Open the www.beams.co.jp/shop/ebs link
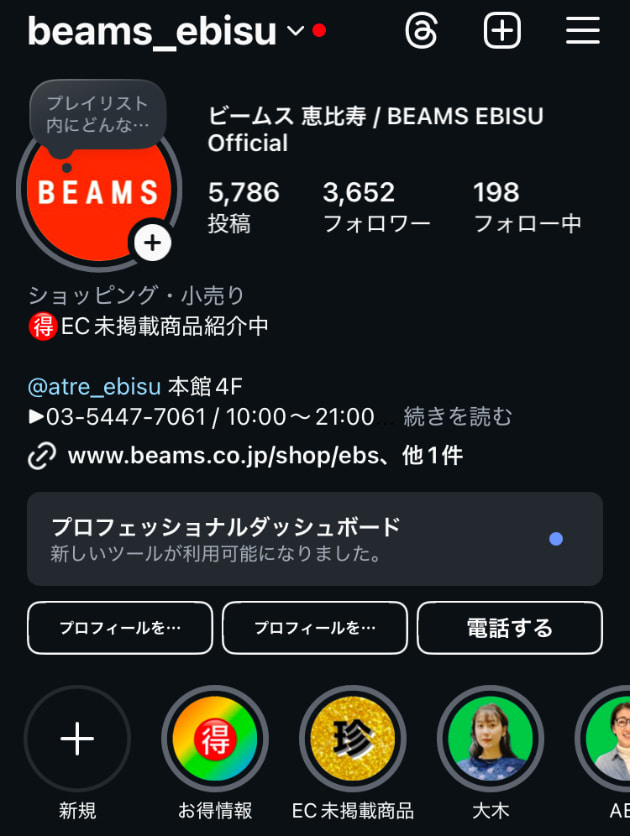Screen dimensions: 630x836 [264, 457]
